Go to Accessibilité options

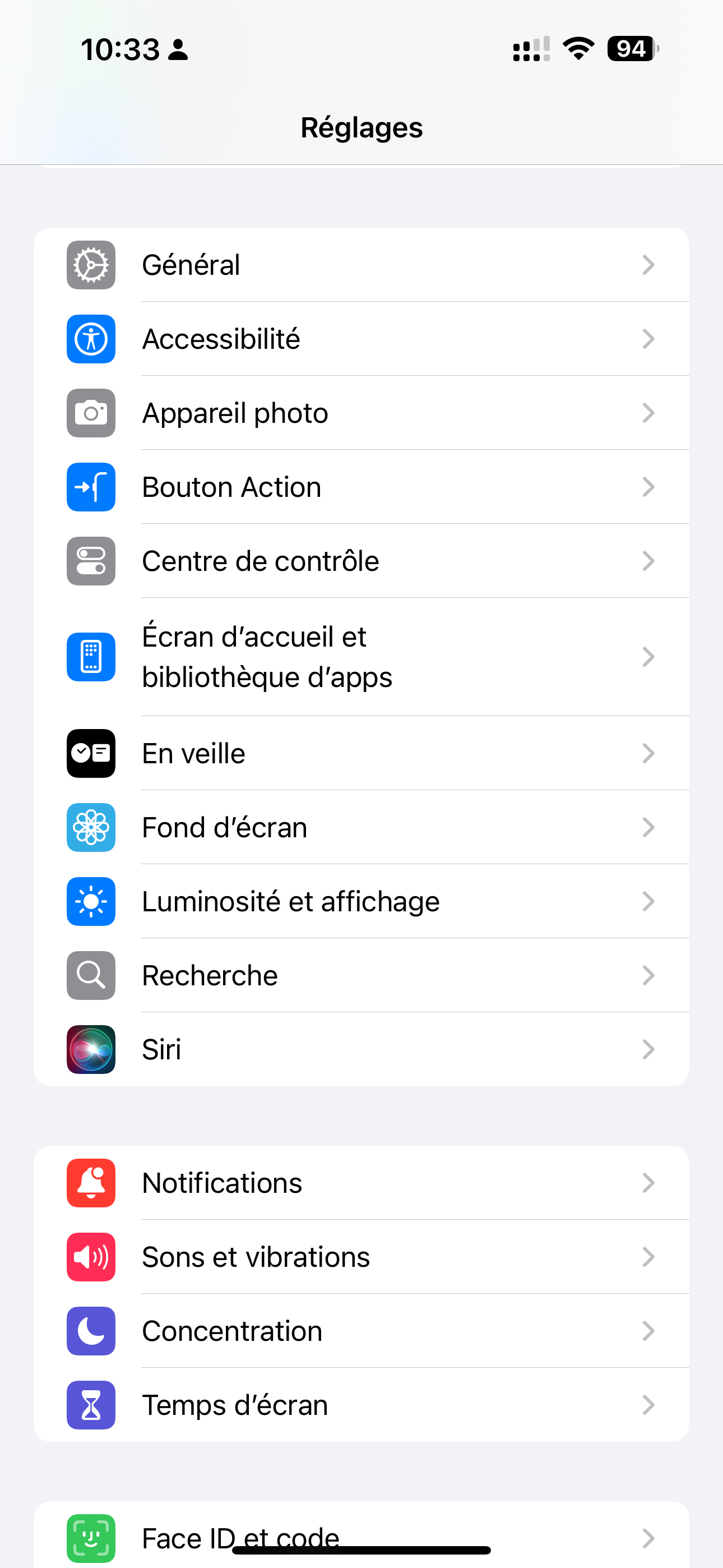tap(361, 339)
